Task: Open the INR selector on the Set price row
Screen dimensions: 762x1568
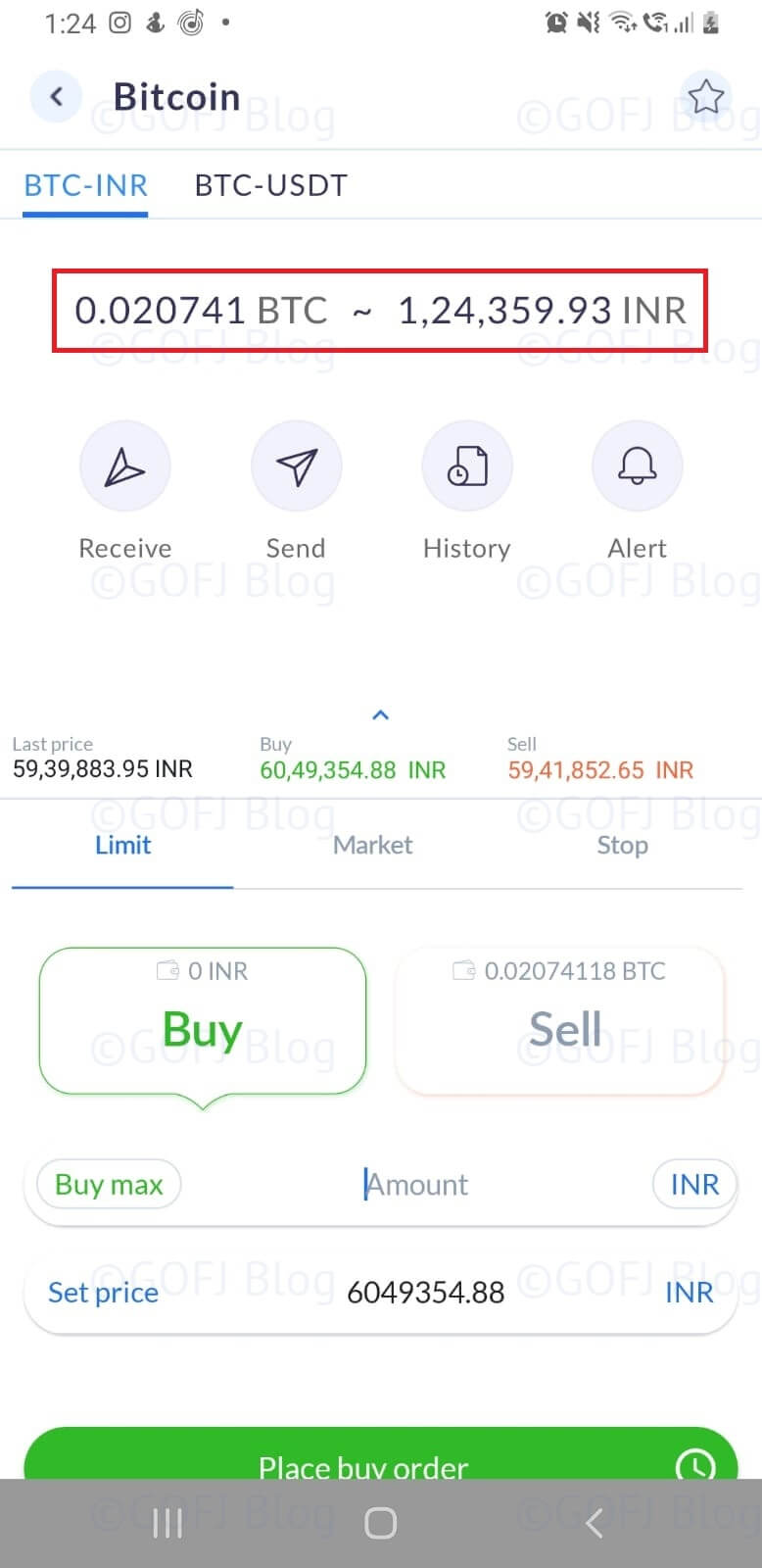Action: pos(690,1292)
